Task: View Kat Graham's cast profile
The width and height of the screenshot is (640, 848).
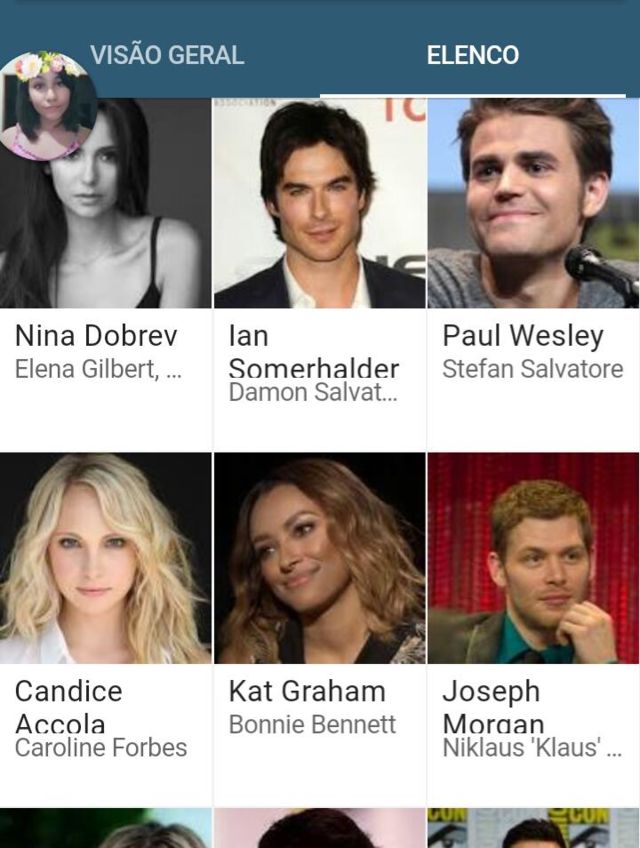Action: point(320,630)
